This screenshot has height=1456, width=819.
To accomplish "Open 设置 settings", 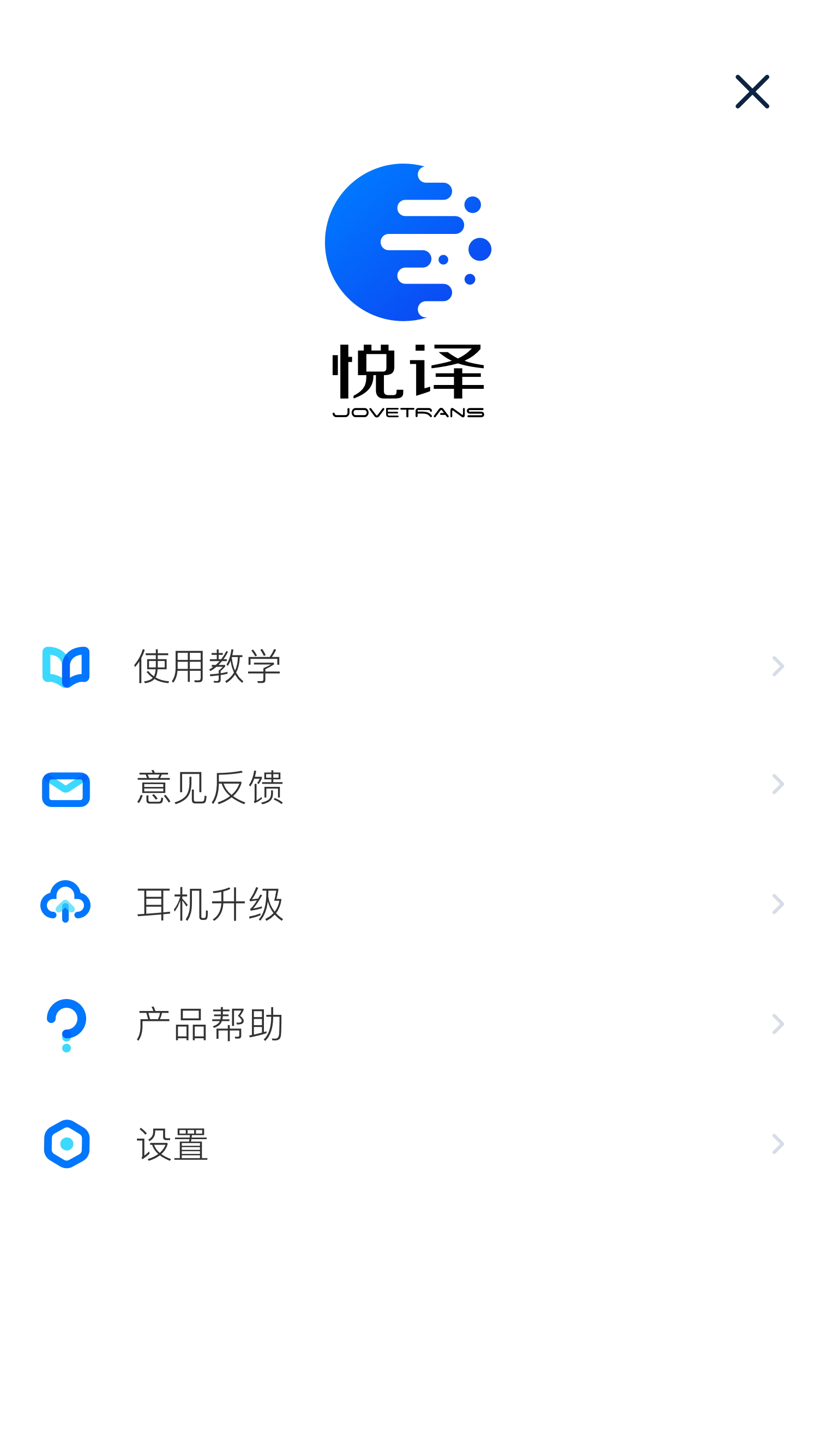I will pyautogui.click(x=173, y=1144).
